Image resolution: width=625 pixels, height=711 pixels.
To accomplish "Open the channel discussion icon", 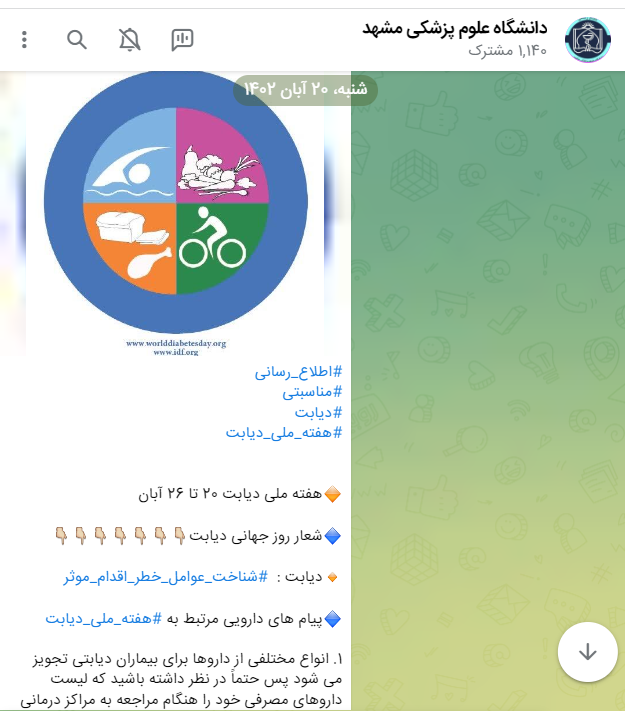I will tap(182, 40).
